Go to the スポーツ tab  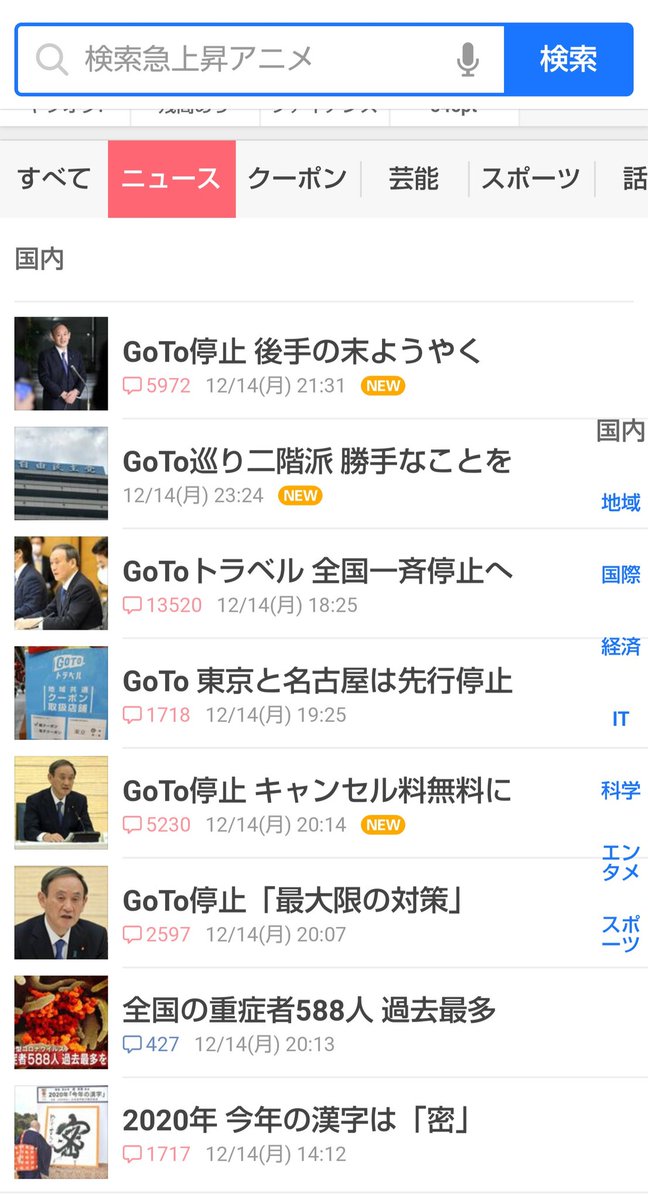(530, 179)
